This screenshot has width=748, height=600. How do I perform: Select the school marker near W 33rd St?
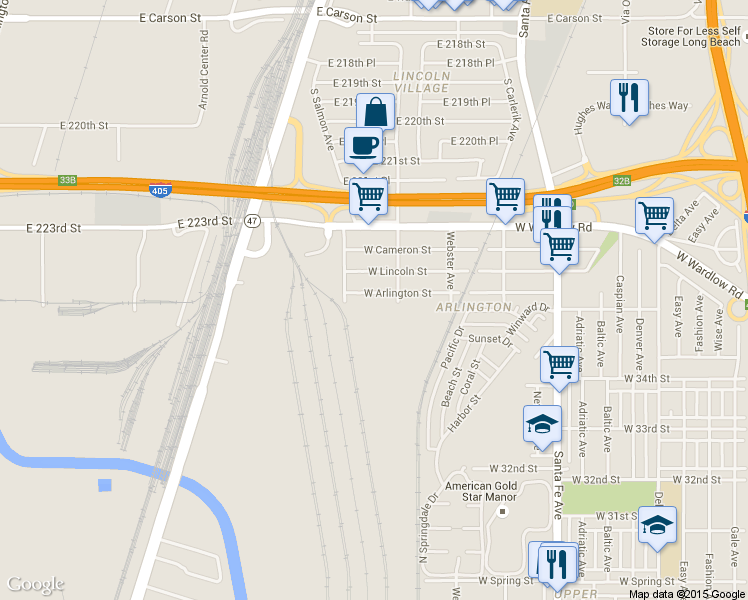click(542, 423)
